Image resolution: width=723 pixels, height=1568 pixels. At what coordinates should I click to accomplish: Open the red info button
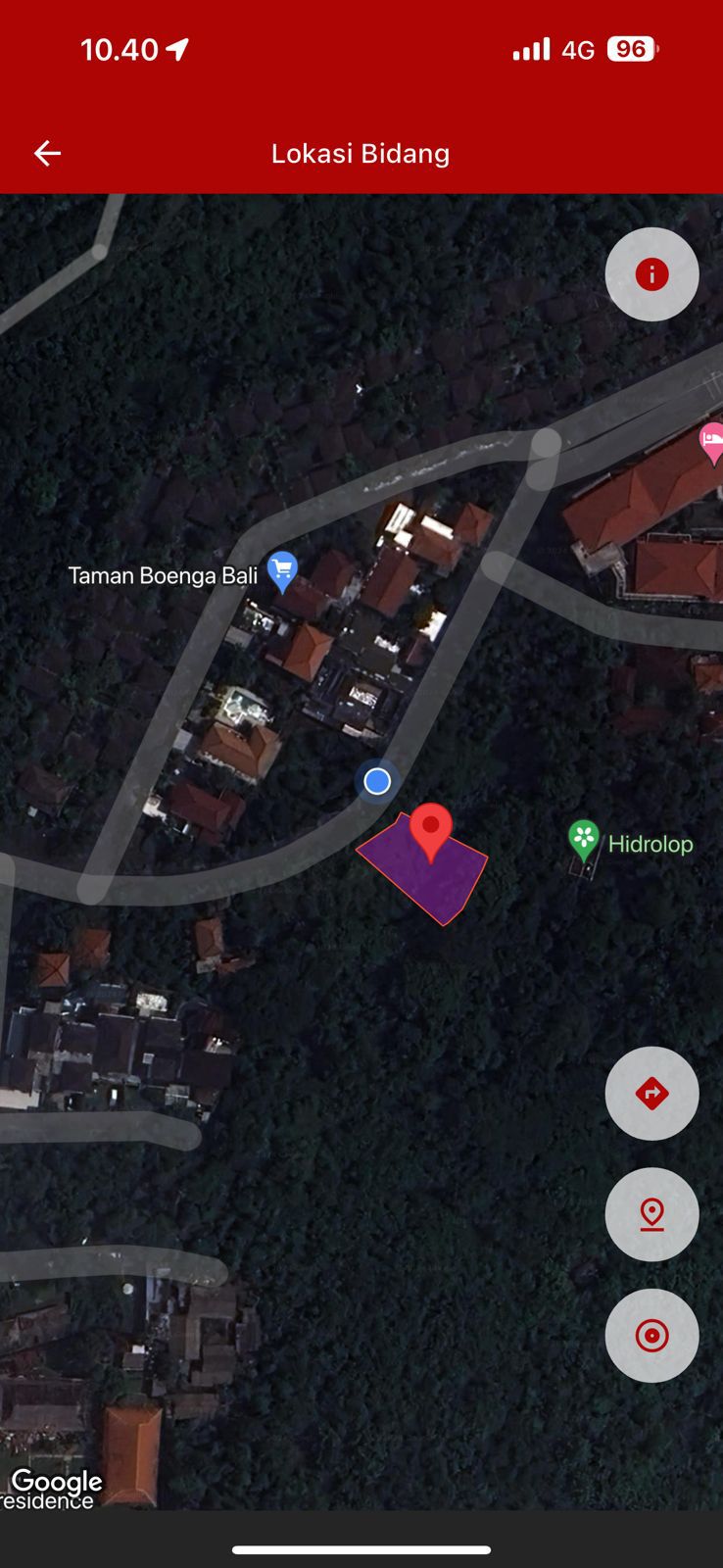tap(651, 274)
